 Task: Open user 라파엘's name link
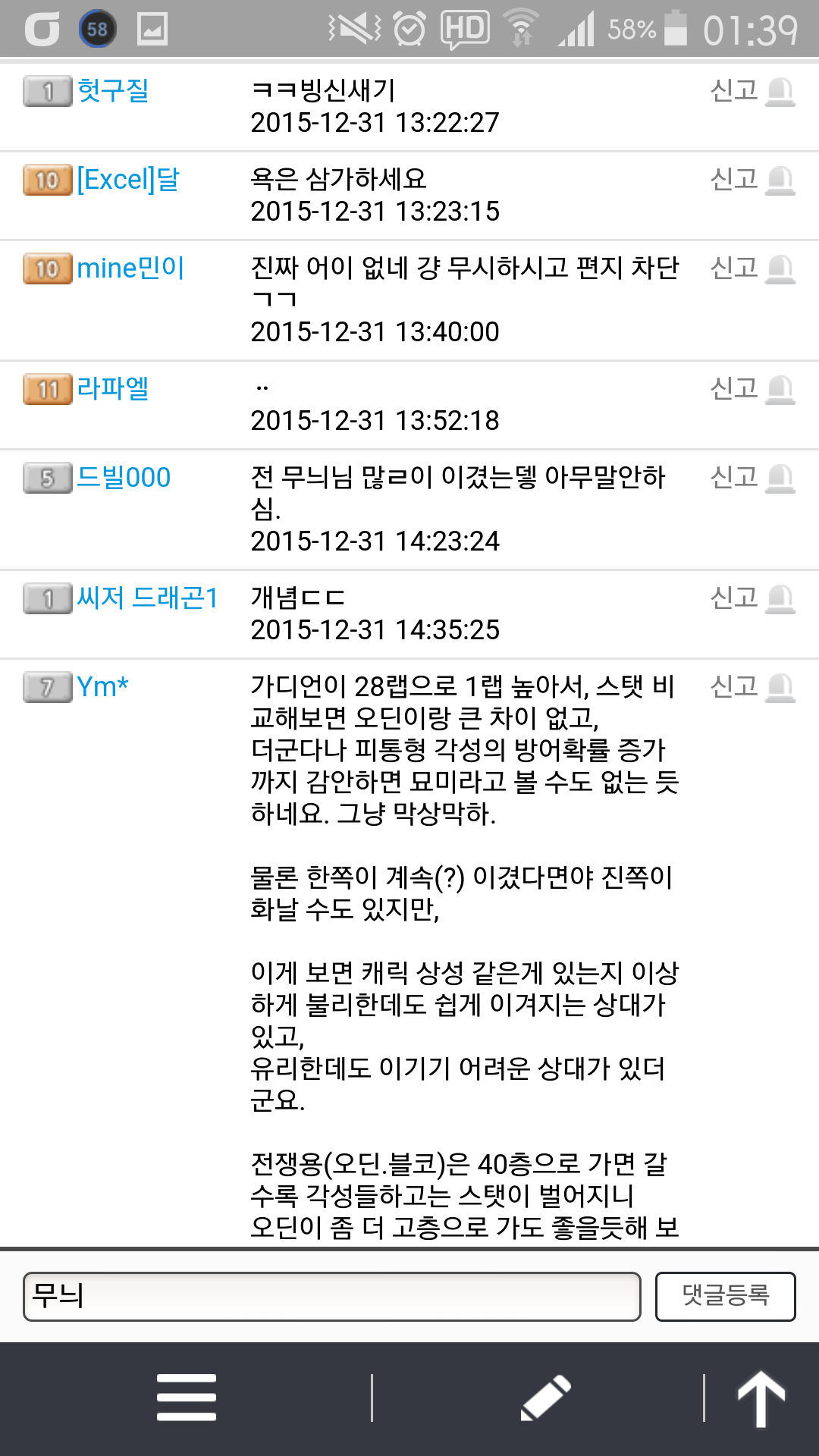113,389
